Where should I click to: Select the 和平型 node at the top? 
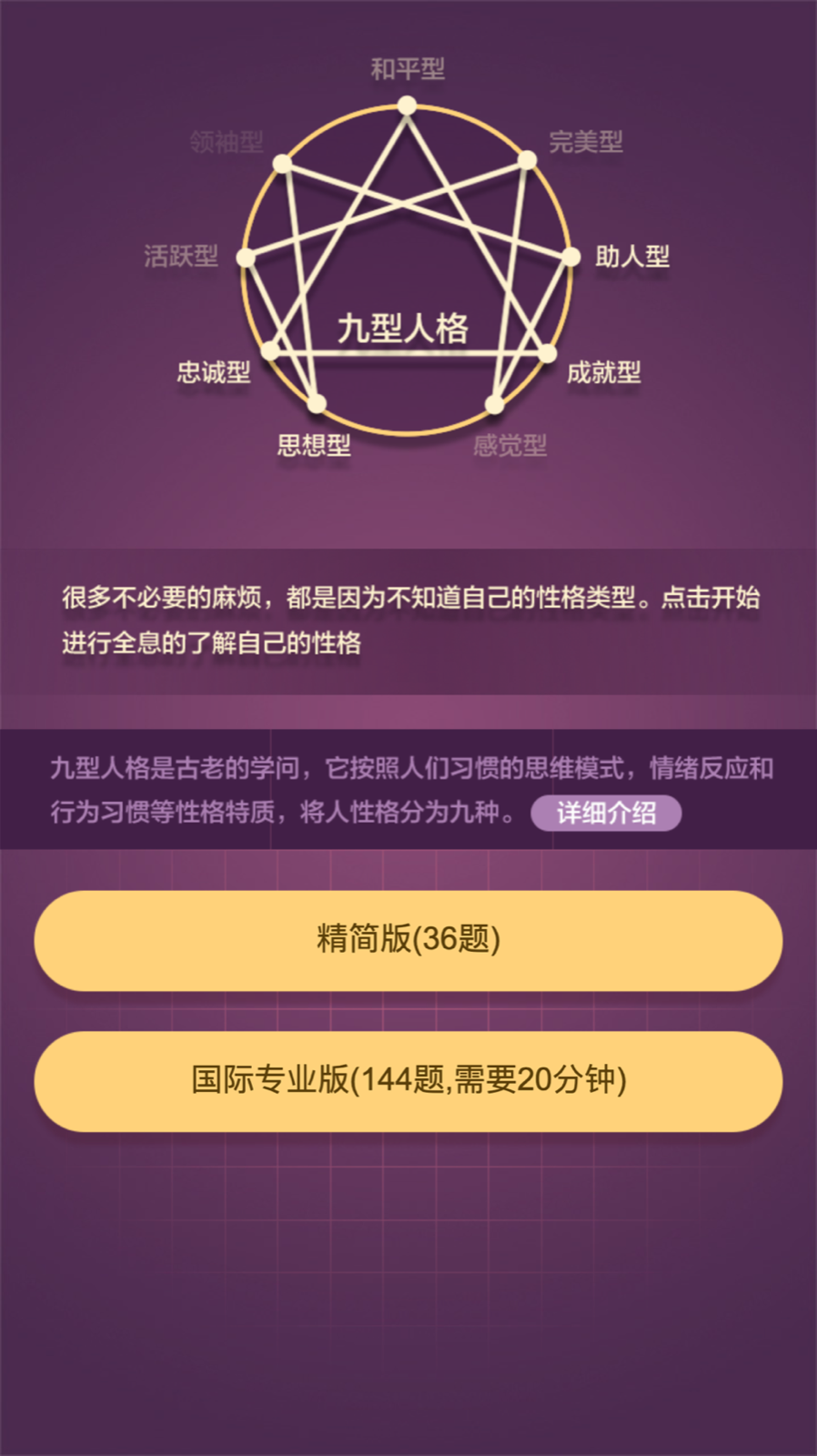click(408, 103)
